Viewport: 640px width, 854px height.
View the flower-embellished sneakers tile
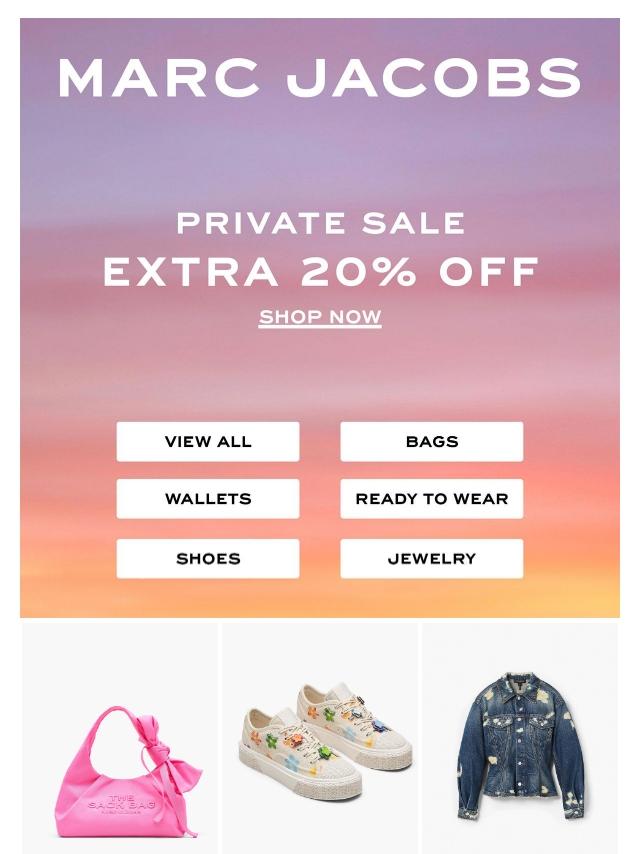pyautogui.click(x=320, y=738)
